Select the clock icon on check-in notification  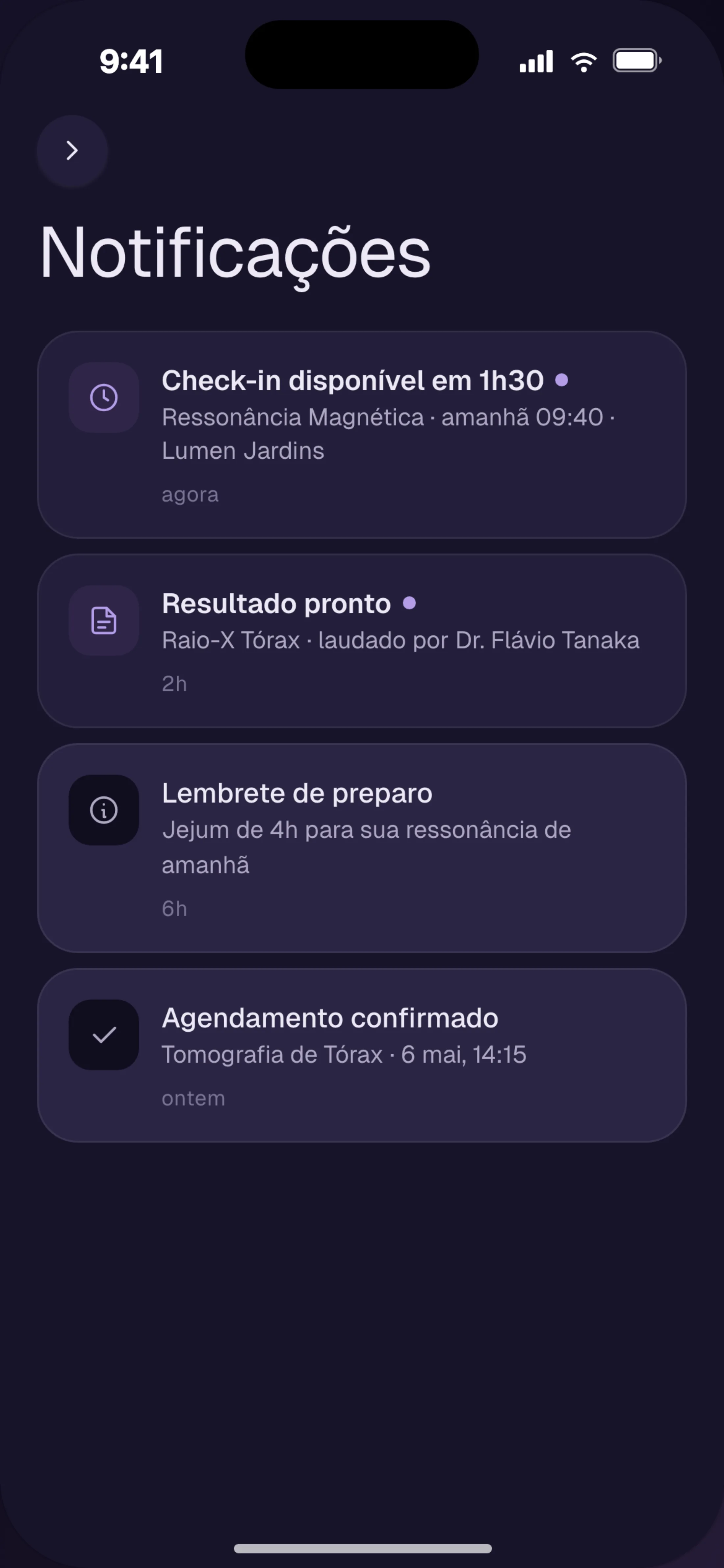point(103,397)
